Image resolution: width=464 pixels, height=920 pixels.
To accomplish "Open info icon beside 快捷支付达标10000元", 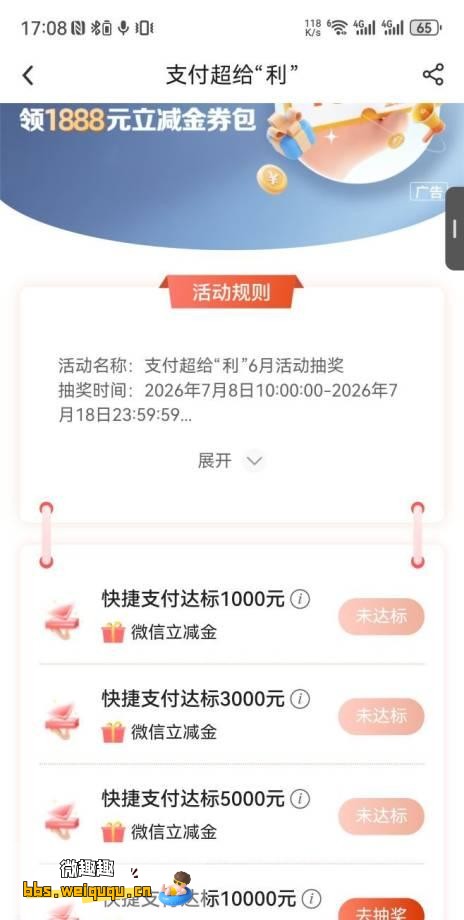I will pos(312,898).
